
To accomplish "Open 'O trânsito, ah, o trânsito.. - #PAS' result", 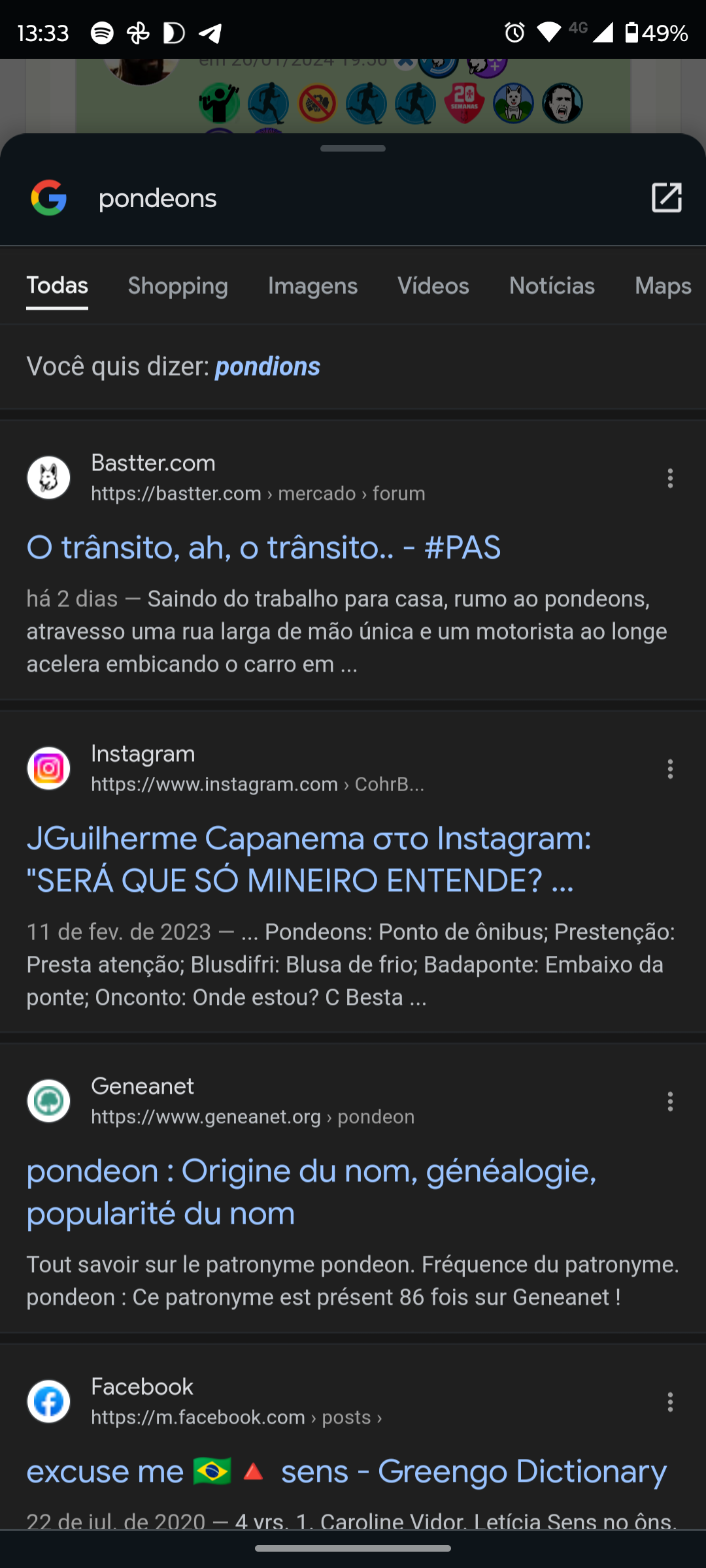I will pyautogui.click(x=263, y=547).
